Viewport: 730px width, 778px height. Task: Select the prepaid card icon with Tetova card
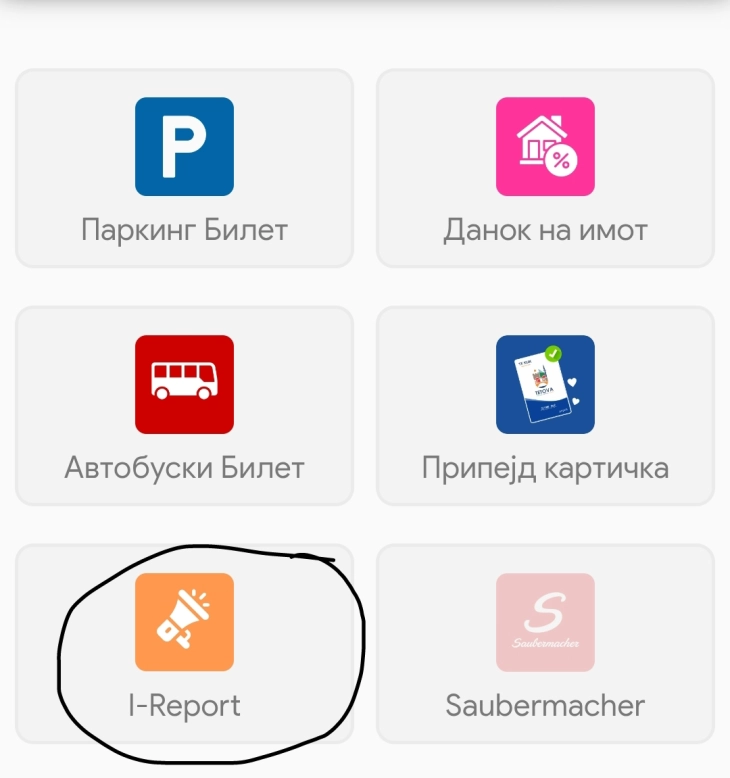544,384
